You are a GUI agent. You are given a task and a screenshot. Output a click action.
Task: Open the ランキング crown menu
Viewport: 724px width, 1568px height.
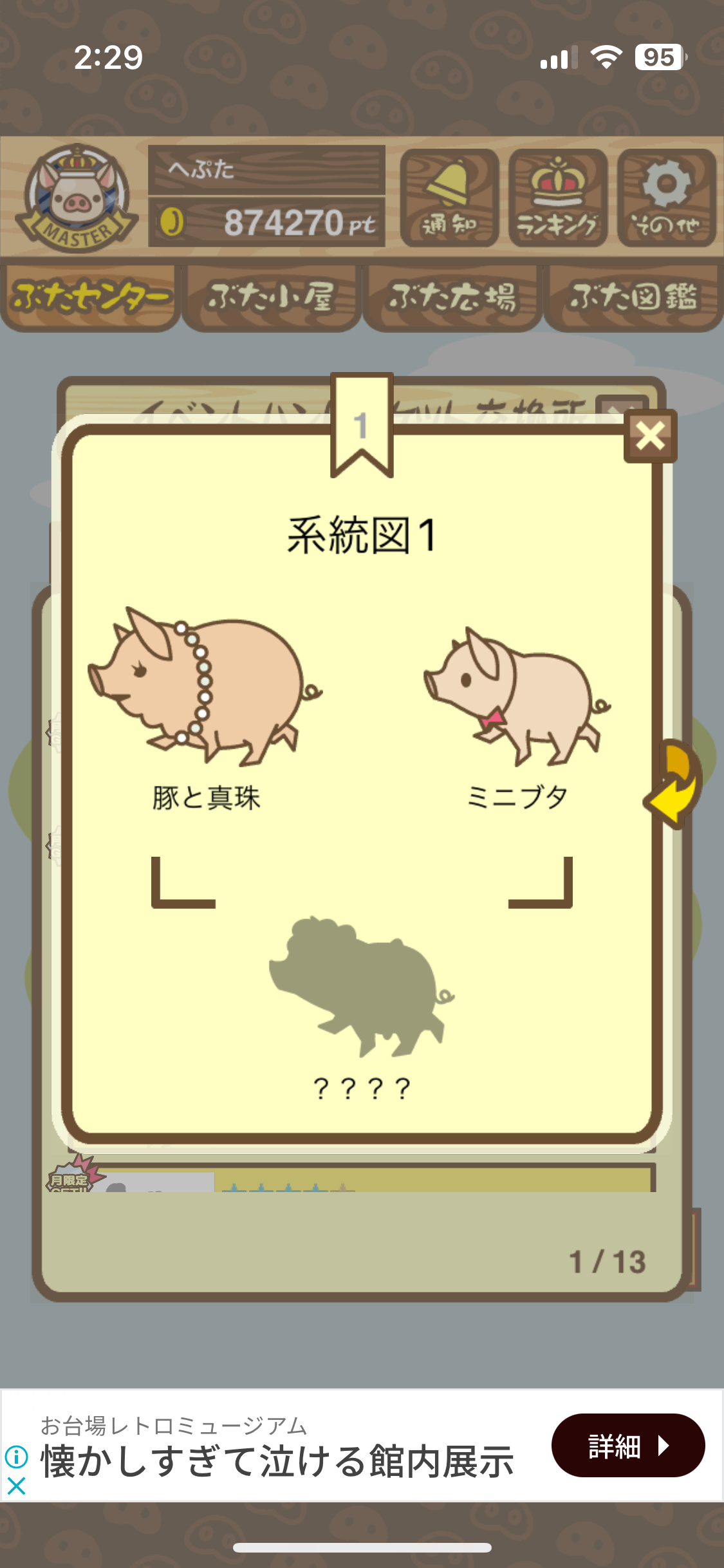pyautogui.click(x=558, y=198)
